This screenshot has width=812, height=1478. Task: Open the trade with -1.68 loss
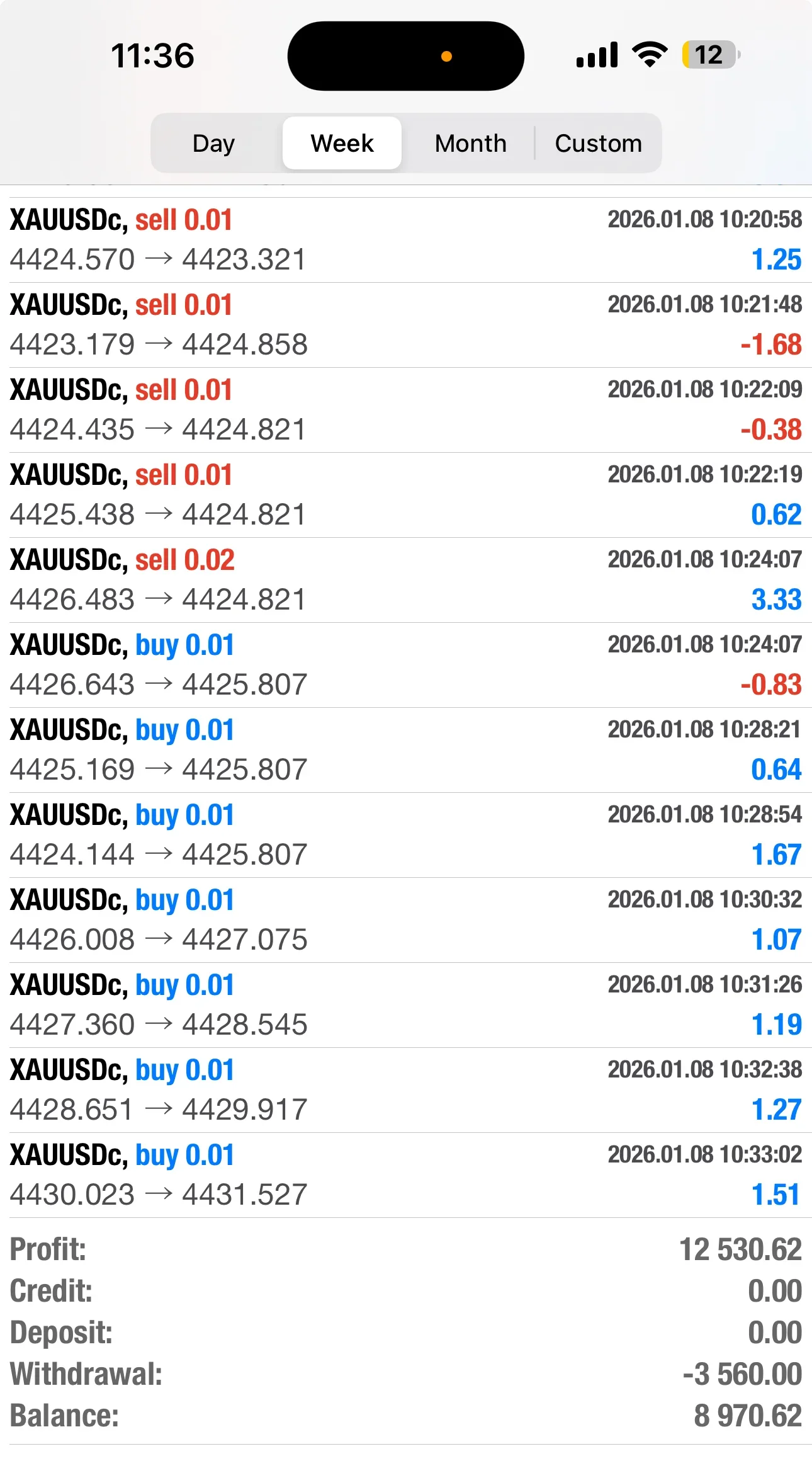tap(405, 325)
